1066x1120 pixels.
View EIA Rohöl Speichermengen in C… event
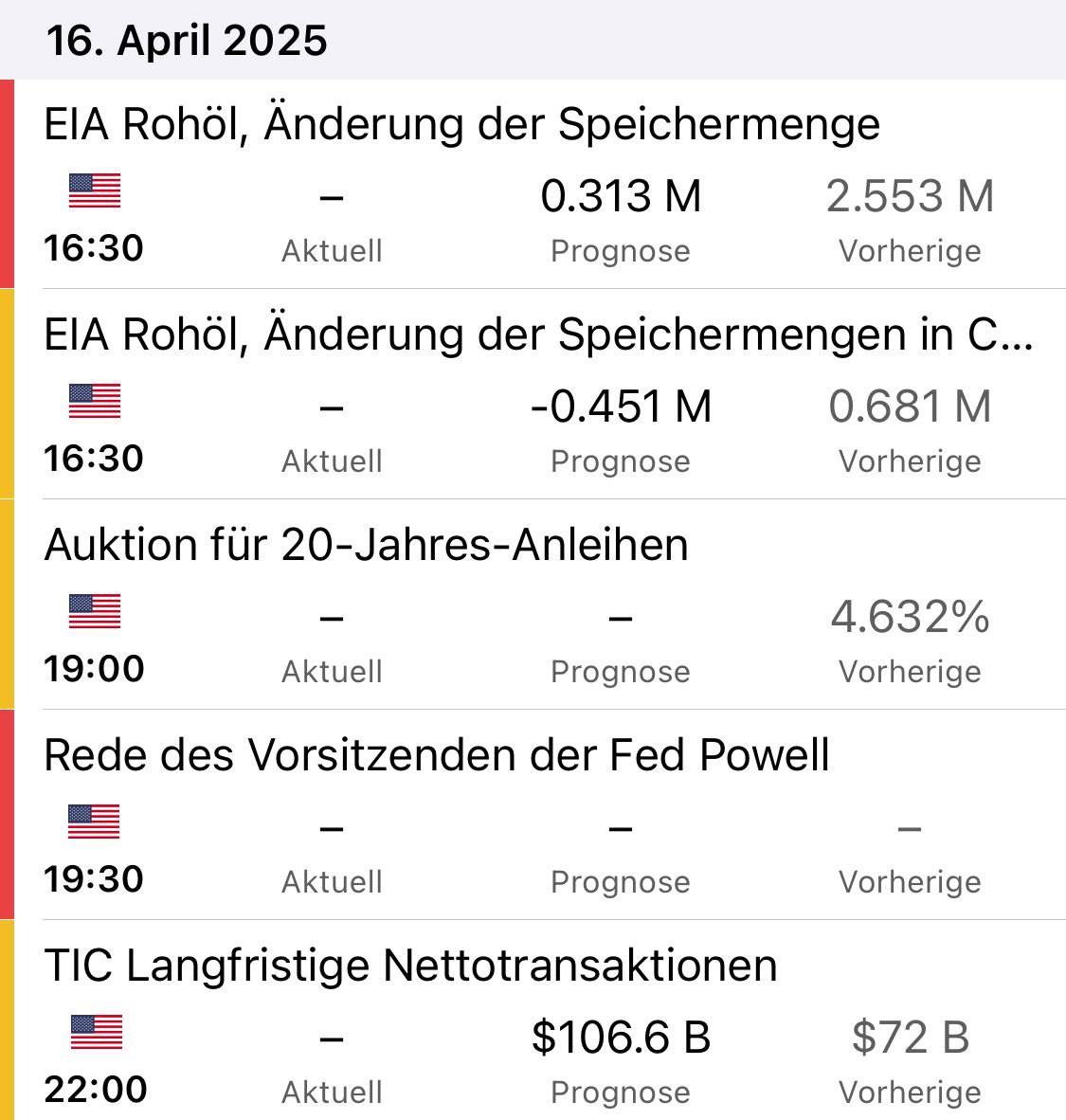(538, 335)
